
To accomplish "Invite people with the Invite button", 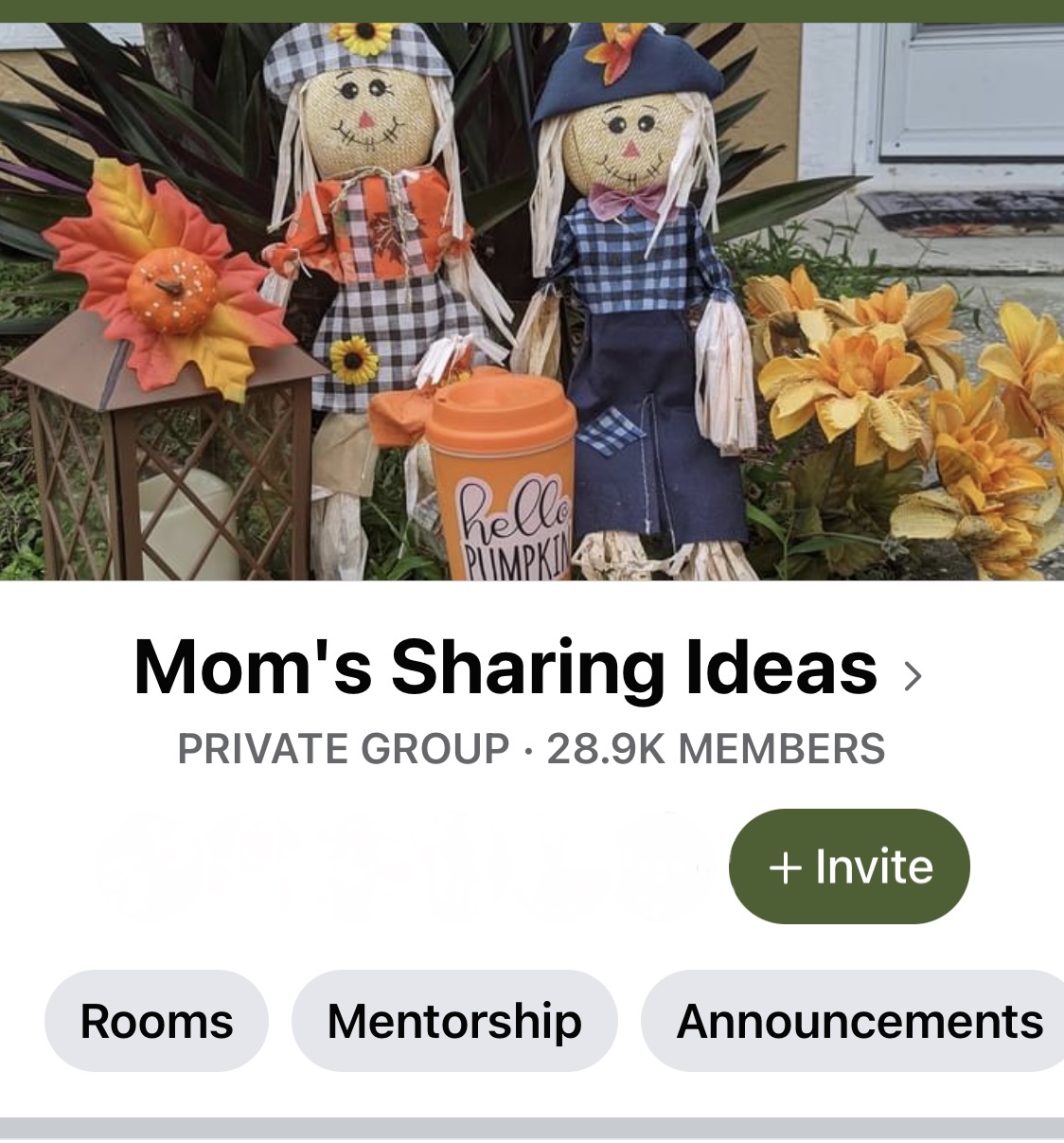I will (849, 866).
